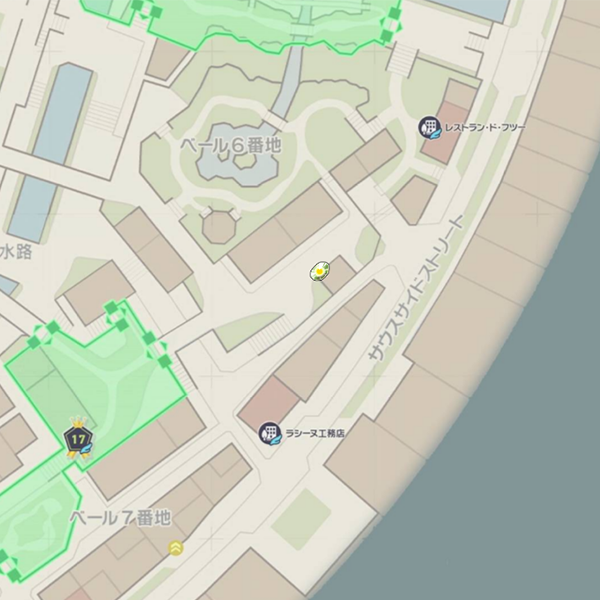Screen dimensions: 600x600
Task: Select the レストラン・ド・フツー restaurant marker
Action: [430, 128]
